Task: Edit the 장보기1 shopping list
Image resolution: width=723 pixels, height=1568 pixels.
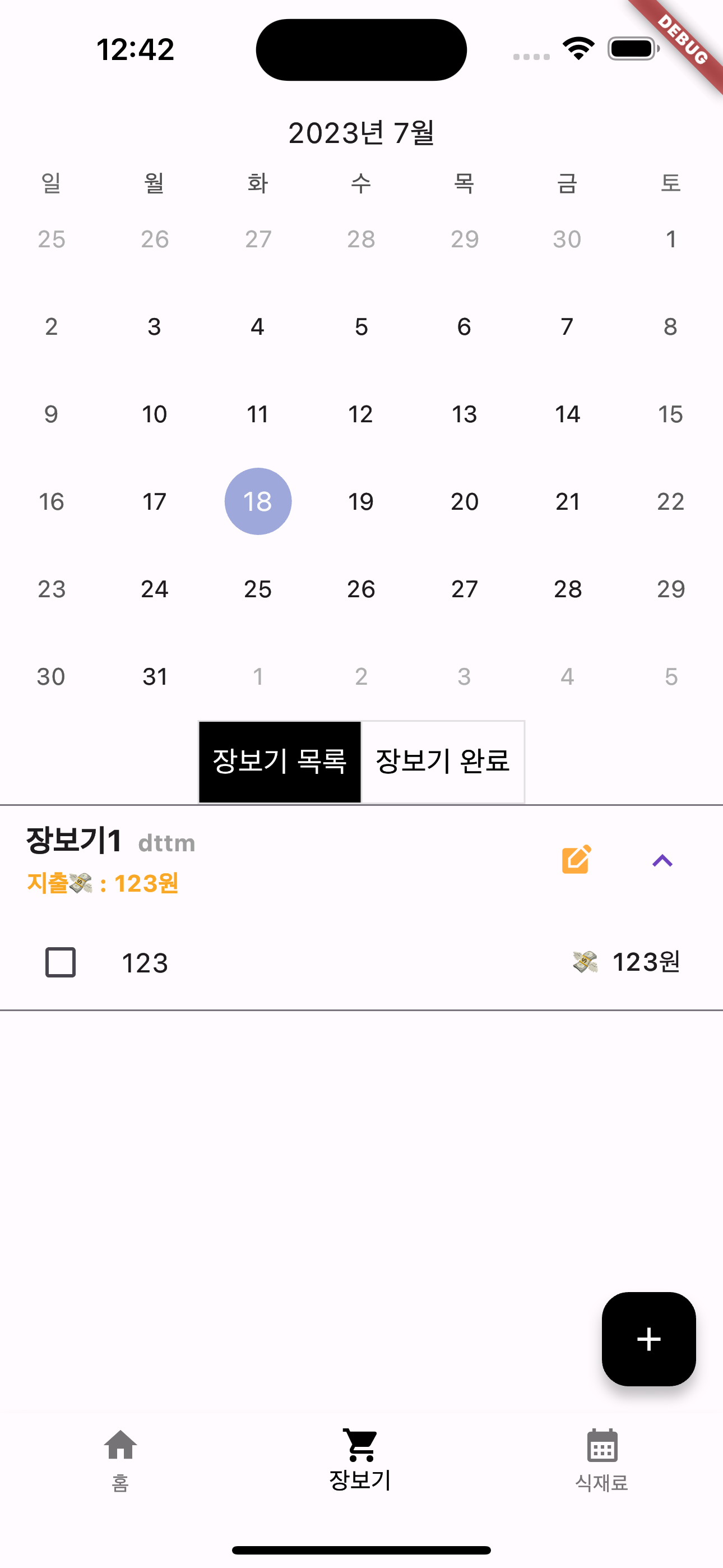Action: pos(576,860)
